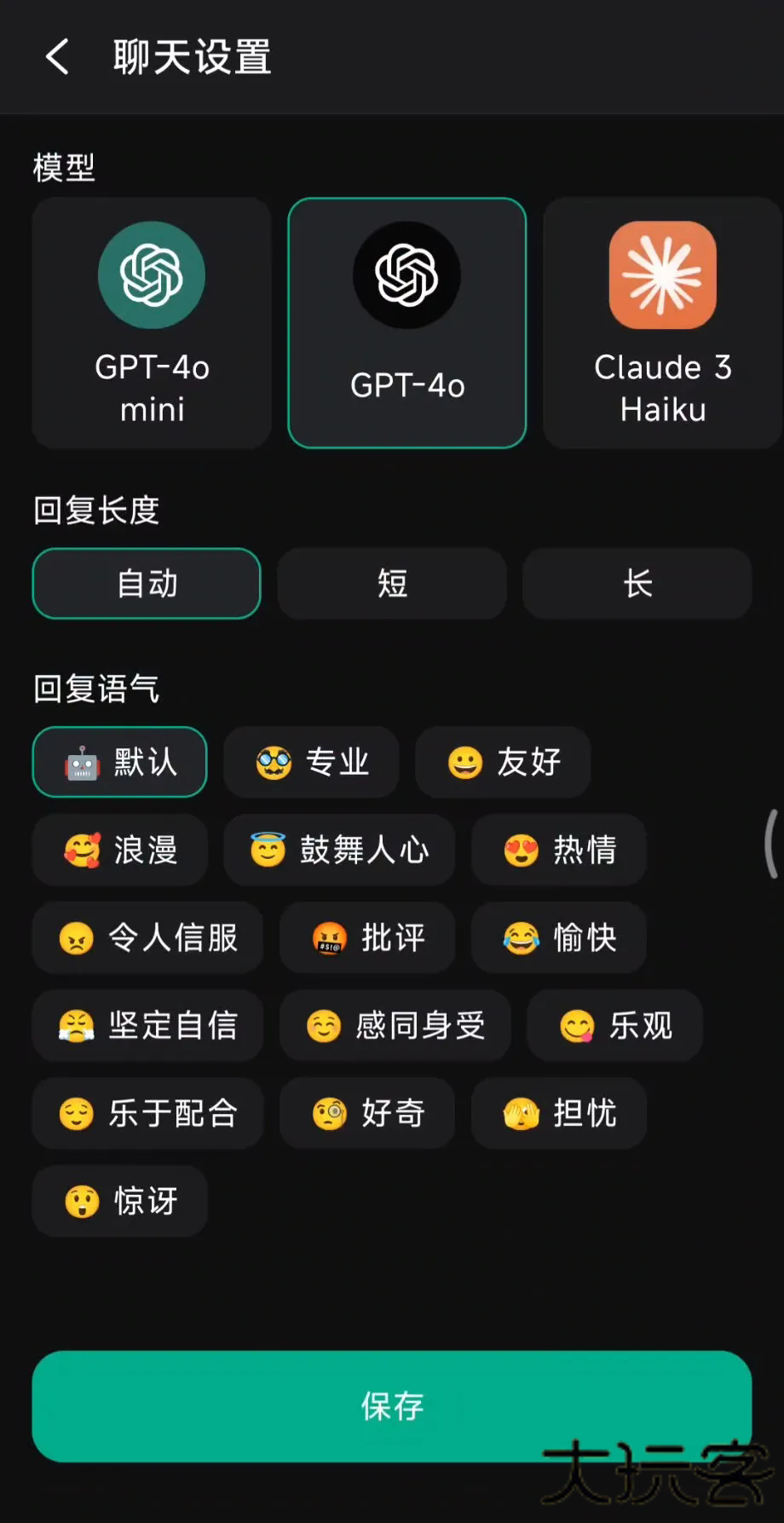784x1523 pixels.
Task: Set reply length to 长
Action: 637,584
